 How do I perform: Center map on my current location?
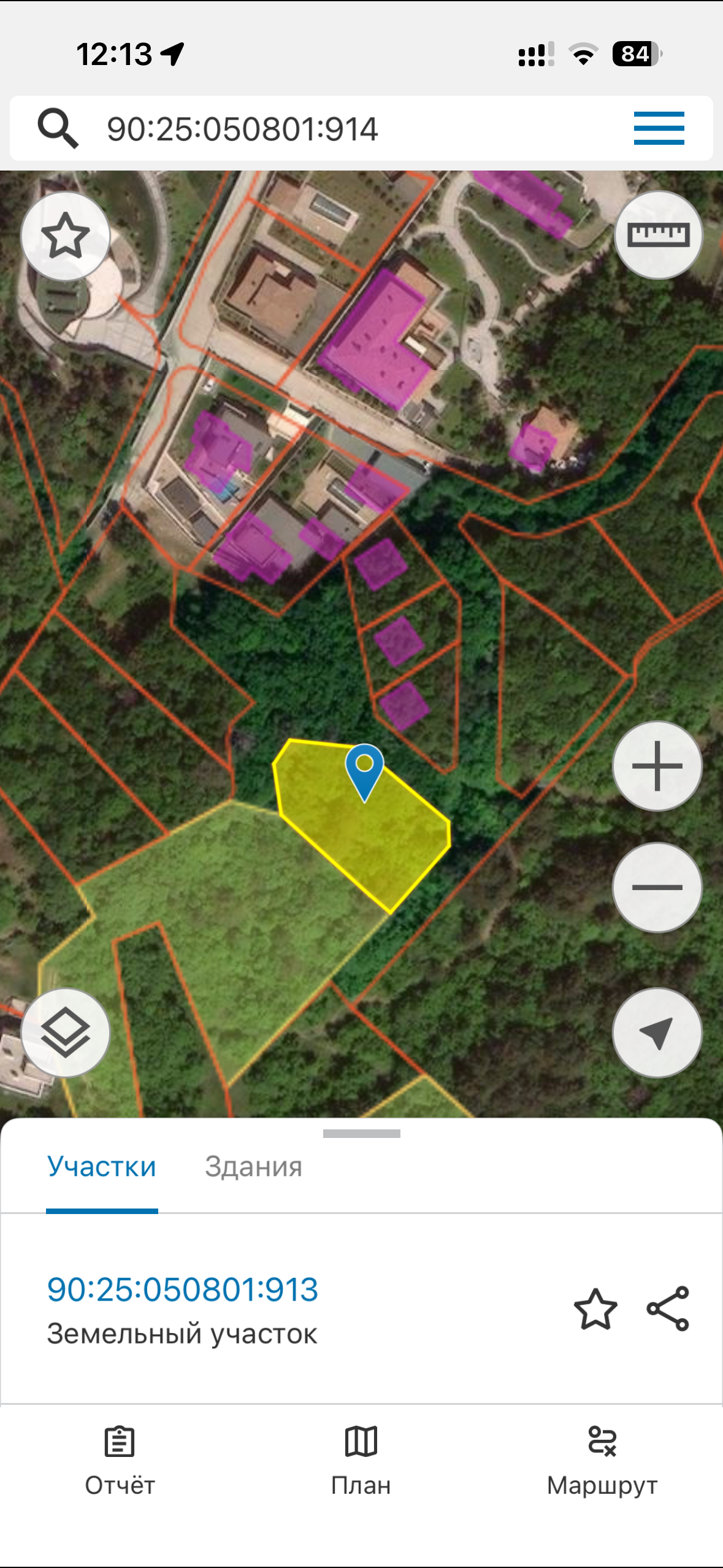pos(657,1033)
